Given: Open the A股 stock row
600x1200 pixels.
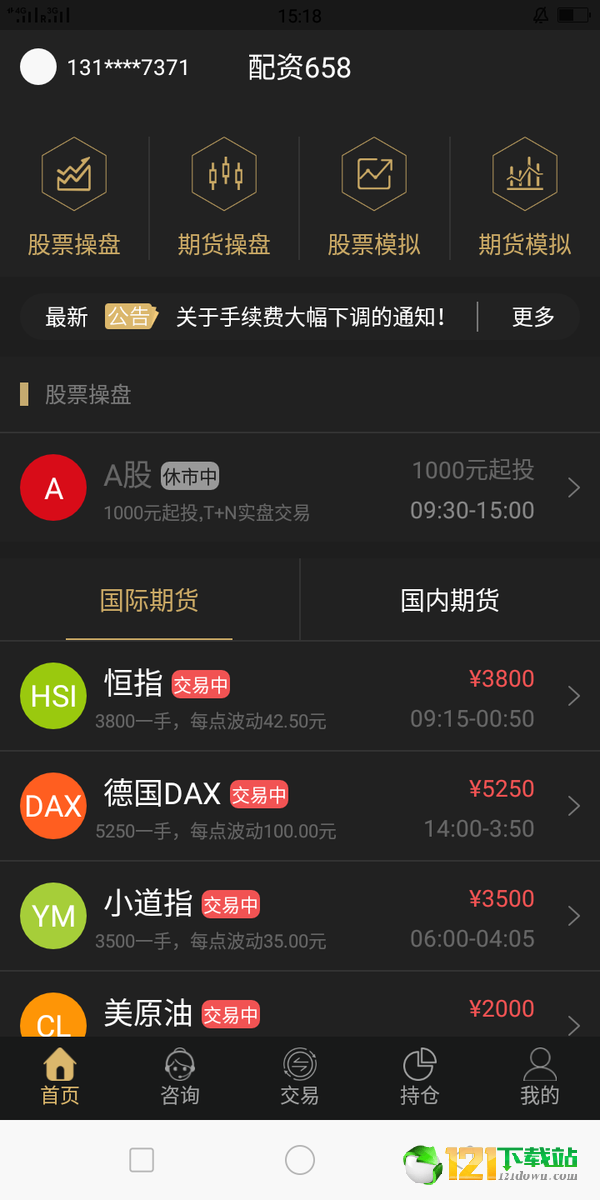Looking at the screenshot, I should 300,488.
